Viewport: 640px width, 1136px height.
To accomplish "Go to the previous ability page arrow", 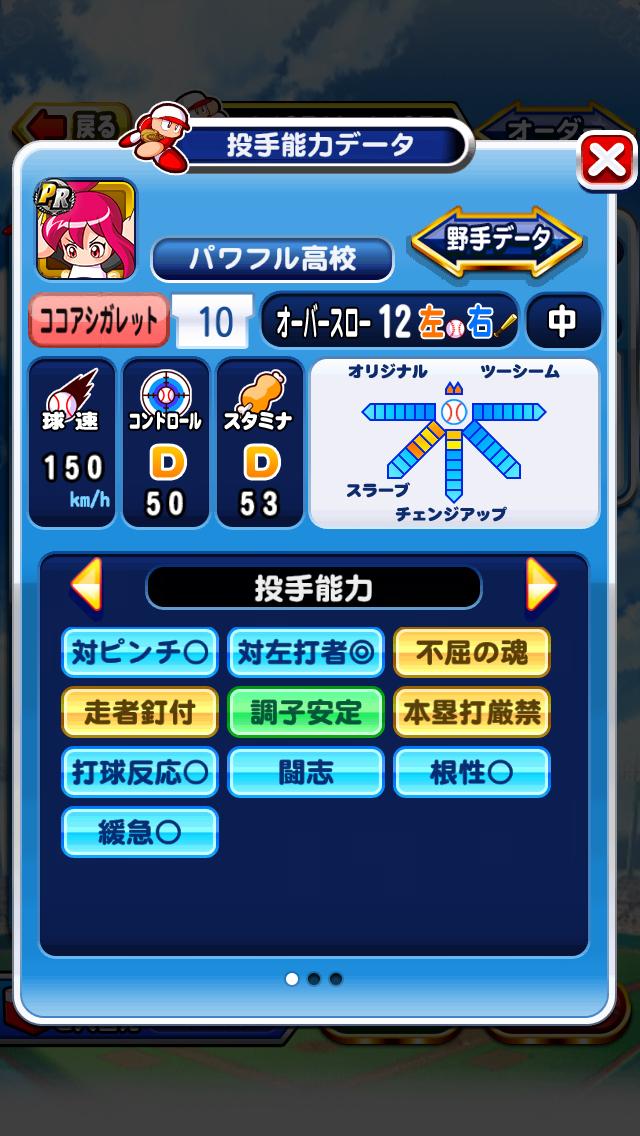I will click(87, 584).
